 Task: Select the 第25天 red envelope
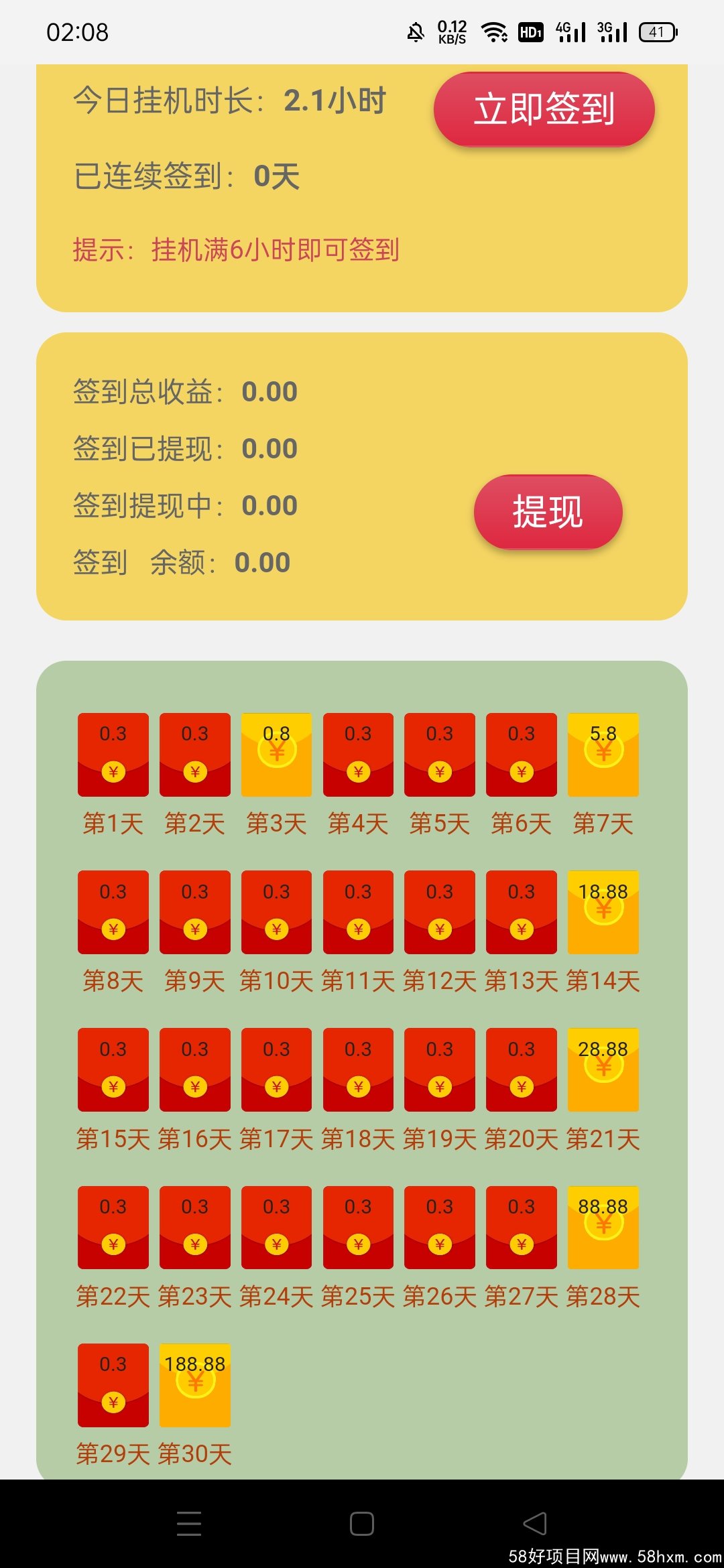(x=358, y=1228)
